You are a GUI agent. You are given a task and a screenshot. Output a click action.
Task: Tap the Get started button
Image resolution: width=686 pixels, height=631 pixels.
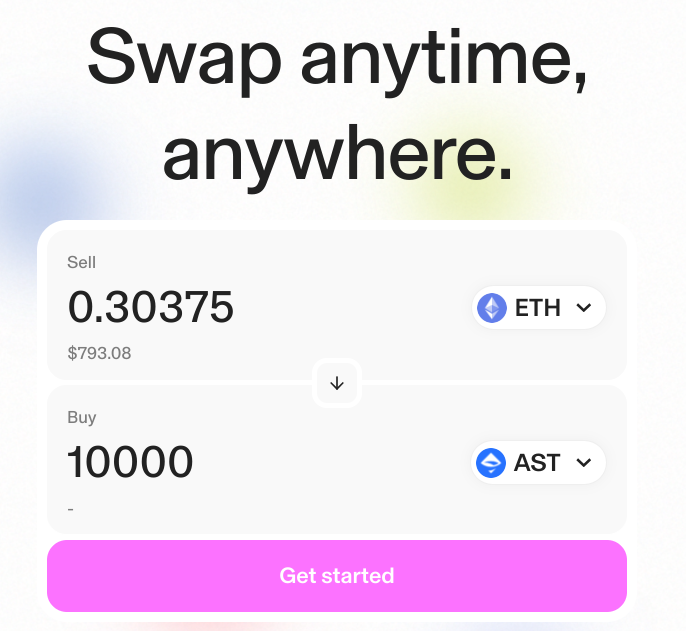[x=337, y=576]
